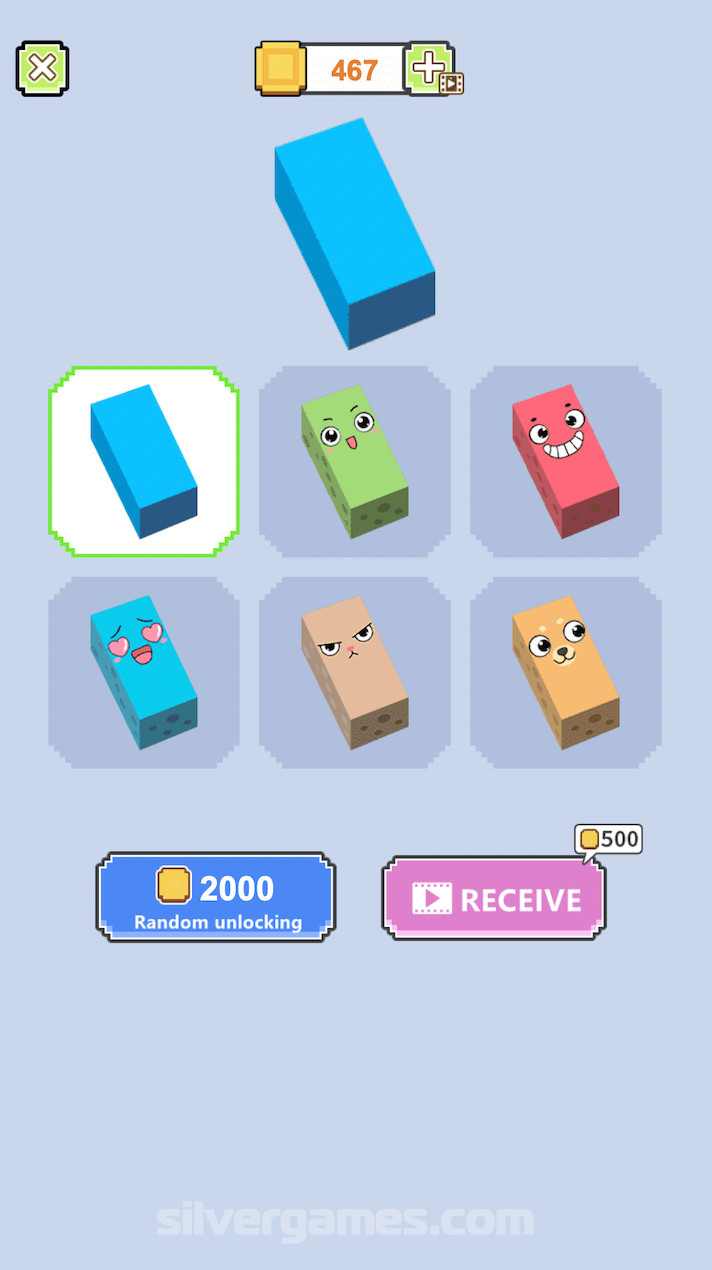Viewport: 712px width, 1270px height.
Task: Select the beige angry-face block skin
Action: (355, 672)
